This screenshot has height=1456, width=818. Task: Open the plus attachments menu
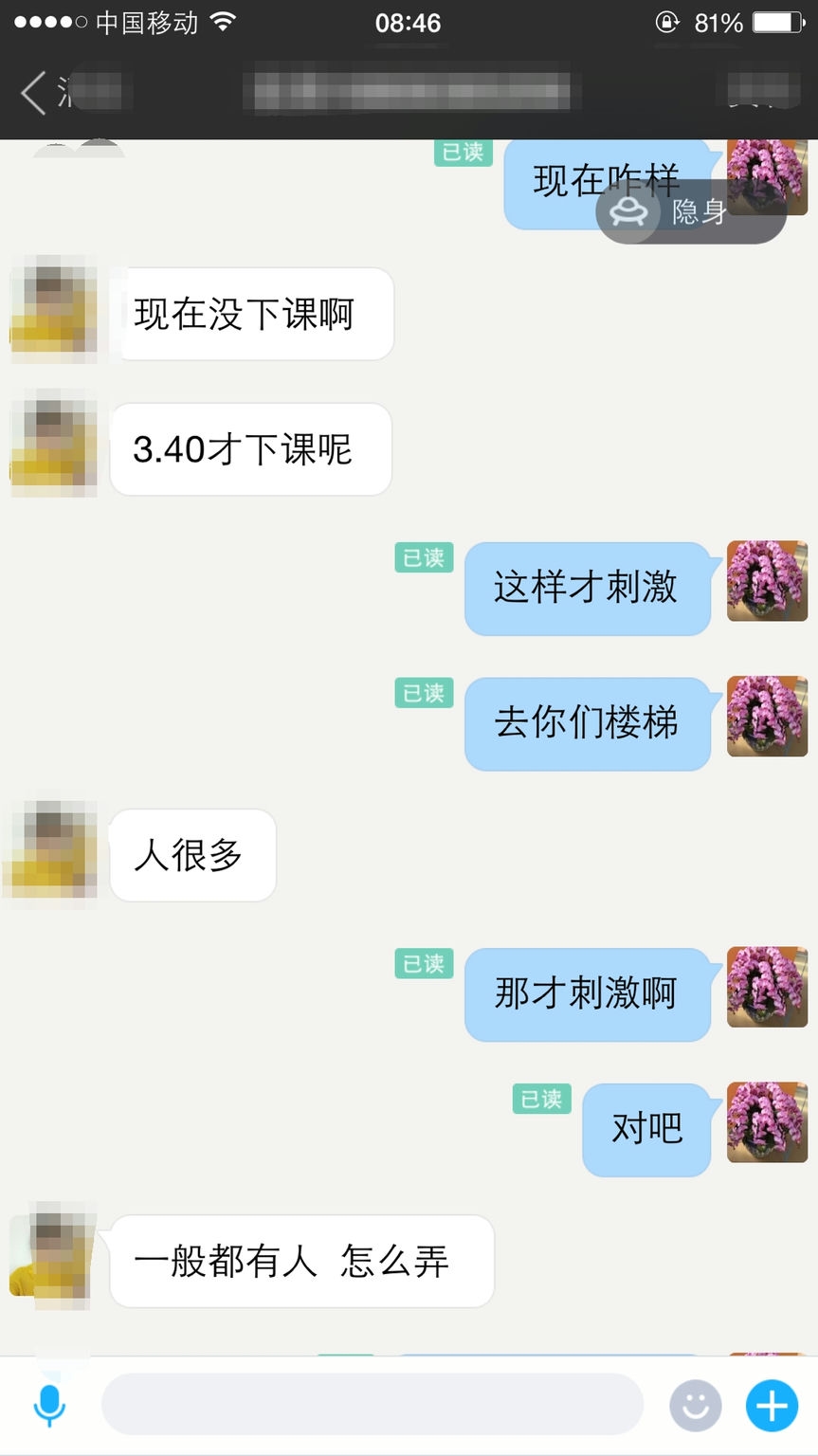coord(772,1405)
